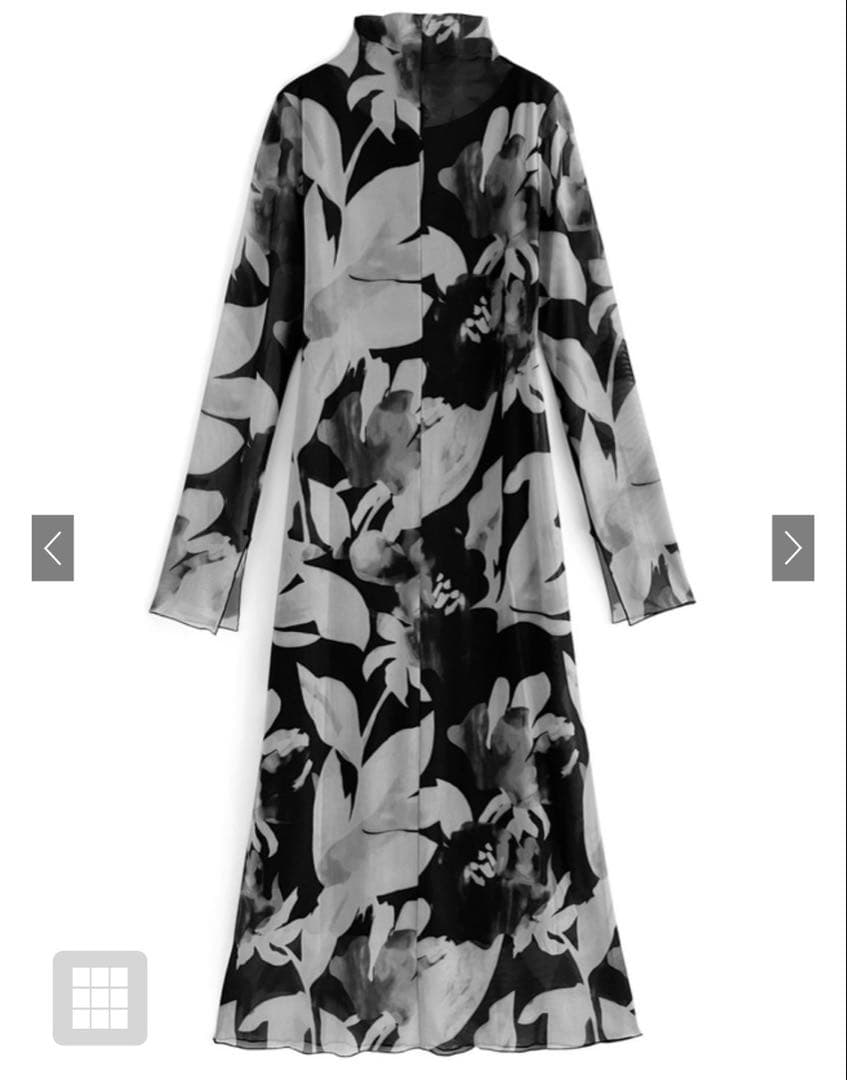This screenshot has height=1080, width=847.
Task: Go to the next product image
Action: click(x=792, y=548)
